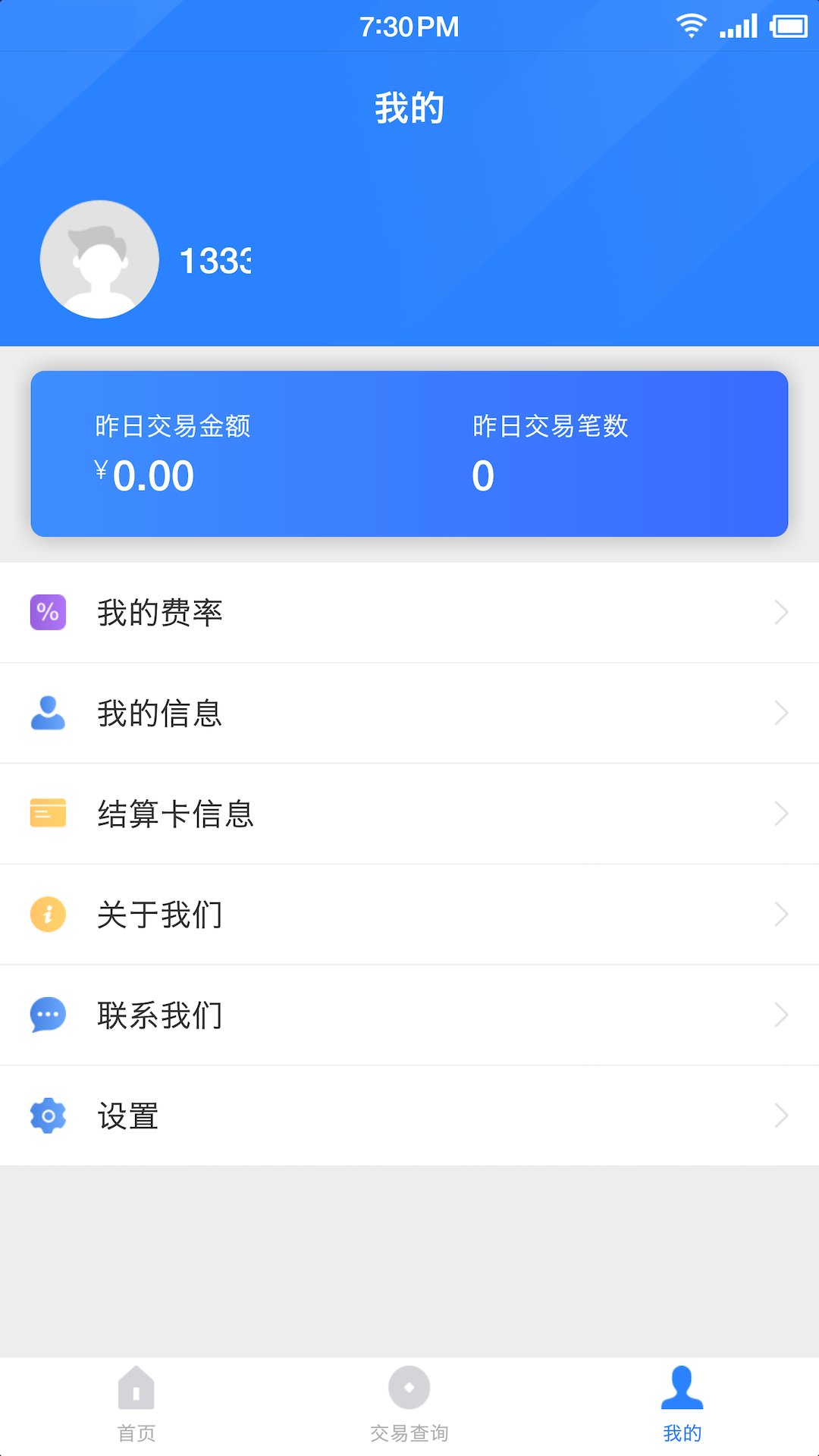
Task: Open the 结算卡信息 details via its arrow
Action: pyautogui.click(x=782, y=812)
